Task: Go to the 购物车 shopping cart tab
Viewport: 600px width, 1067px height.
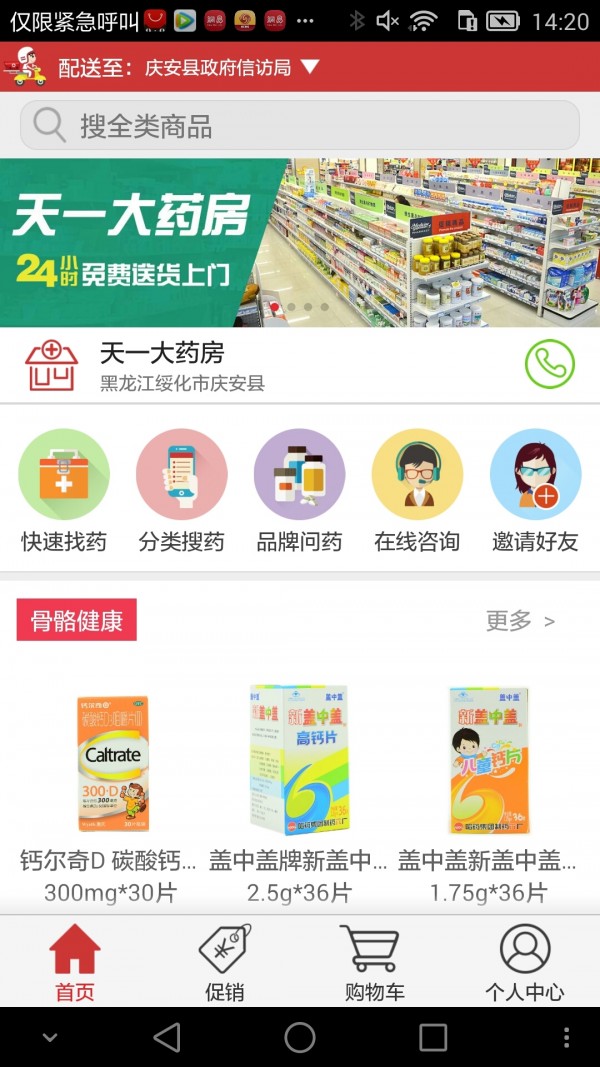Action: pos(374,962)
